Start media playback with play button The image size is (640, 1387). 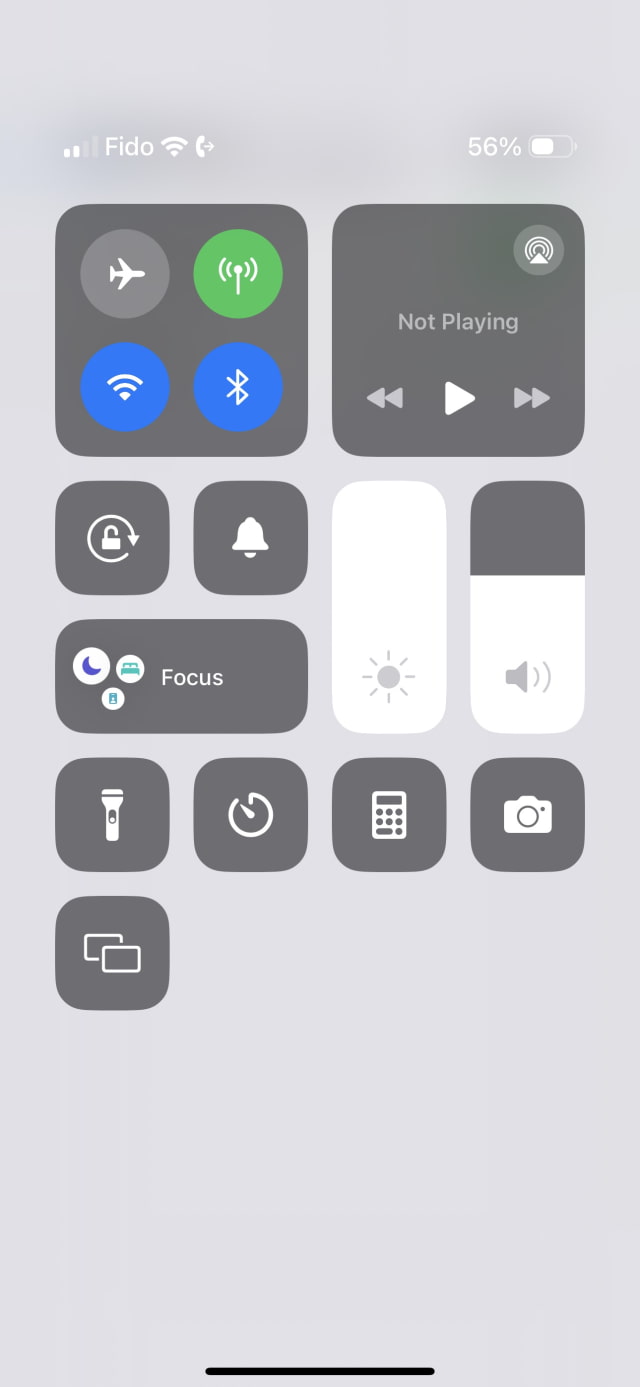pos(458,398)
